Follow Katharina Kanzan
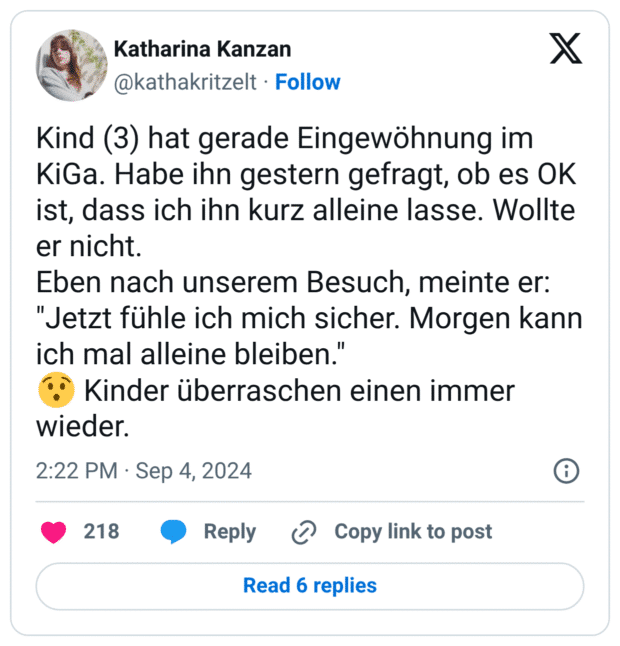This screenshot has height=646, width=620. (307, 82)
